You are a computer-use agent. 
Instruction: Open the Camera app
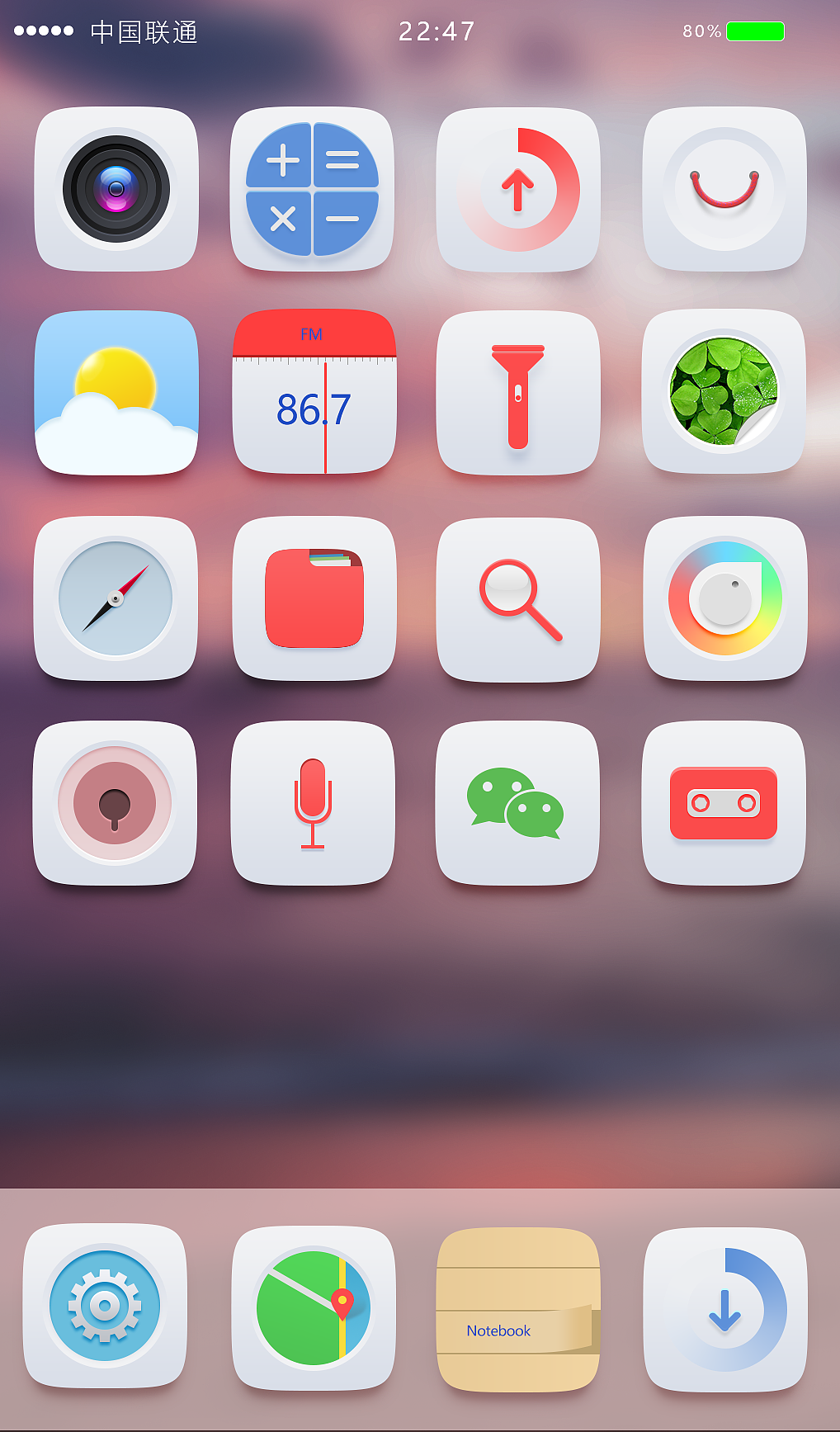click(x=116, y=189)
